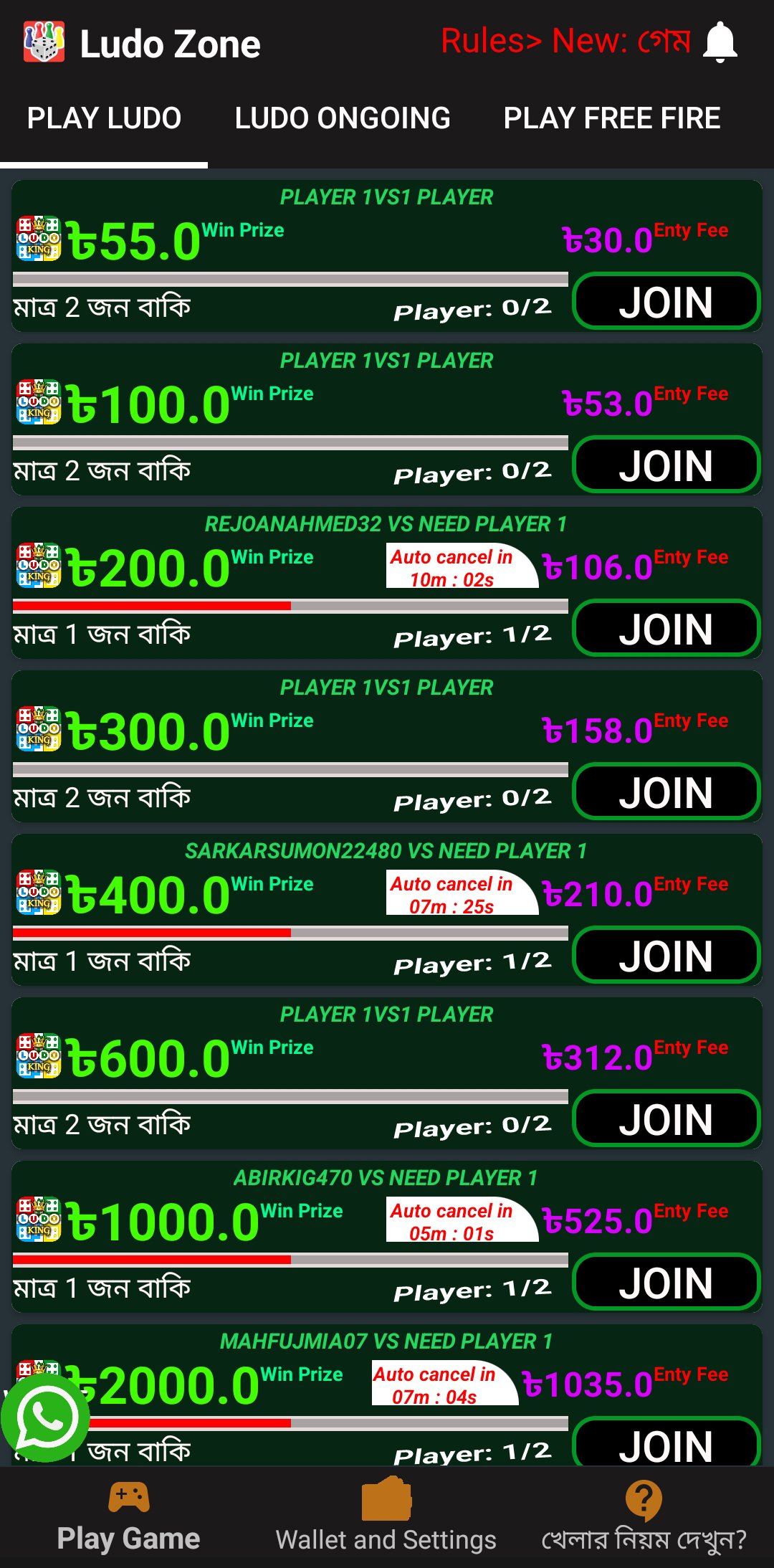Open the notifications bell
Screen dimensions: 774x1568
(720, 42)
